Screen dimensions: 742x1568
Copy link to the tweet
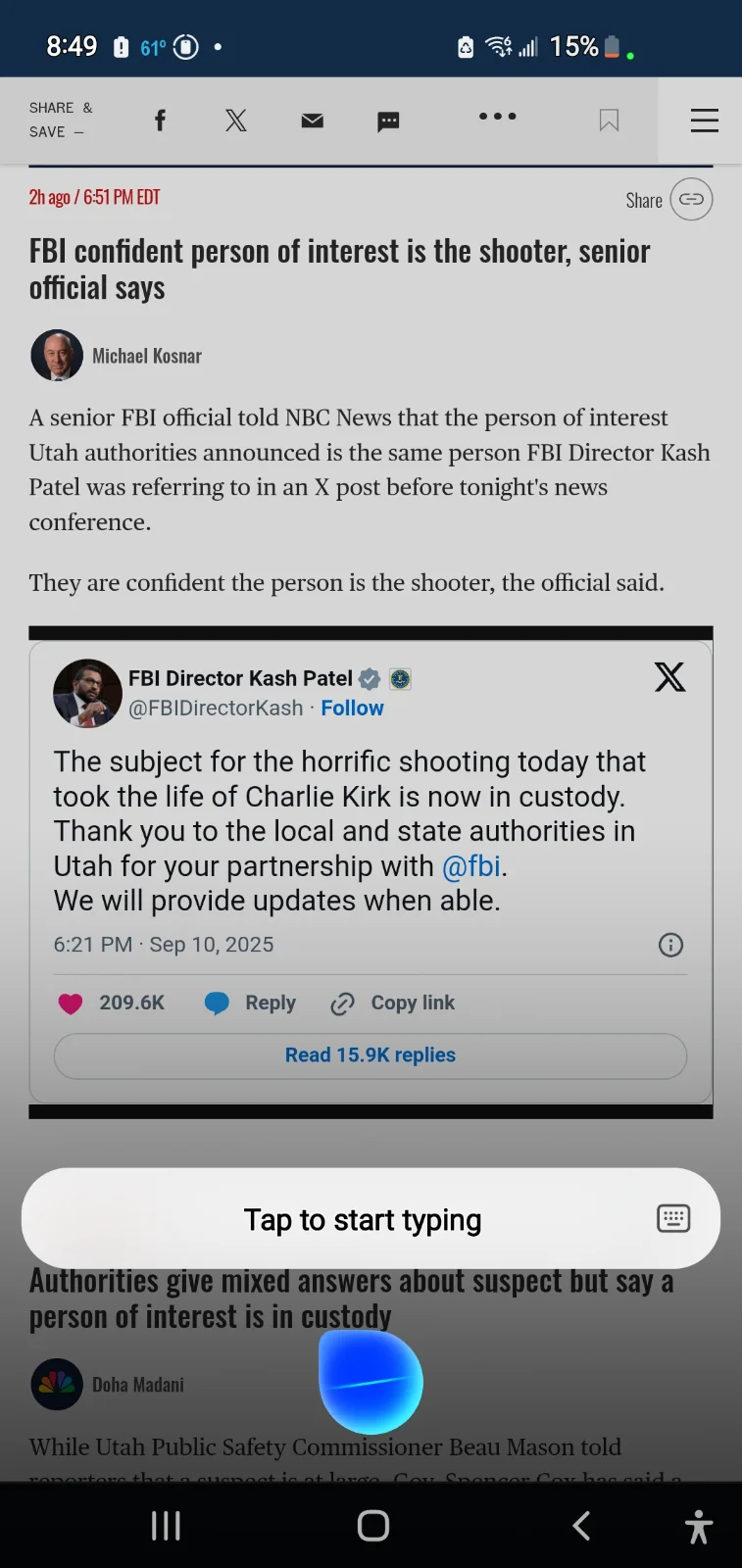coord(394,1004)
